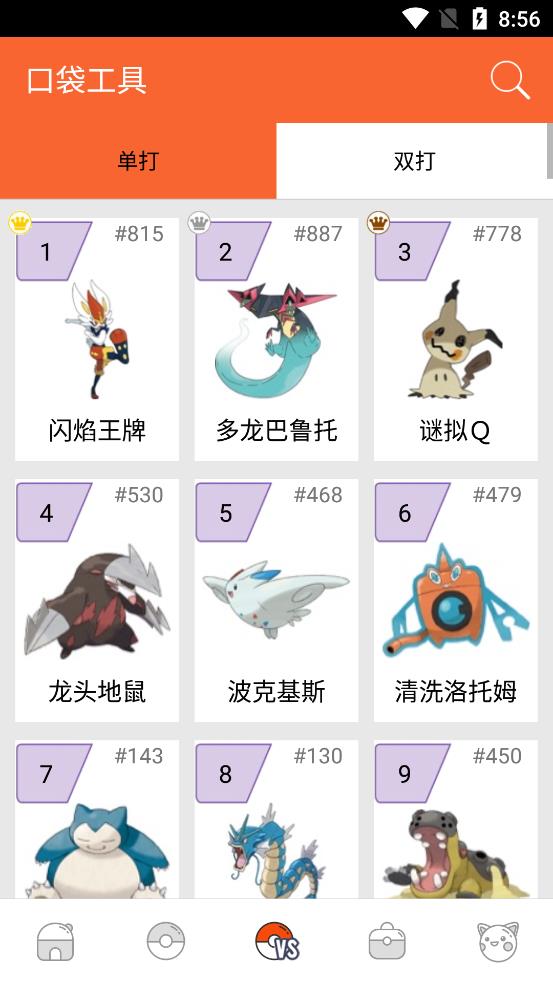Switch to the 单打 tab
This screenshot has height=983, width=553.
[x=138, y=161]
